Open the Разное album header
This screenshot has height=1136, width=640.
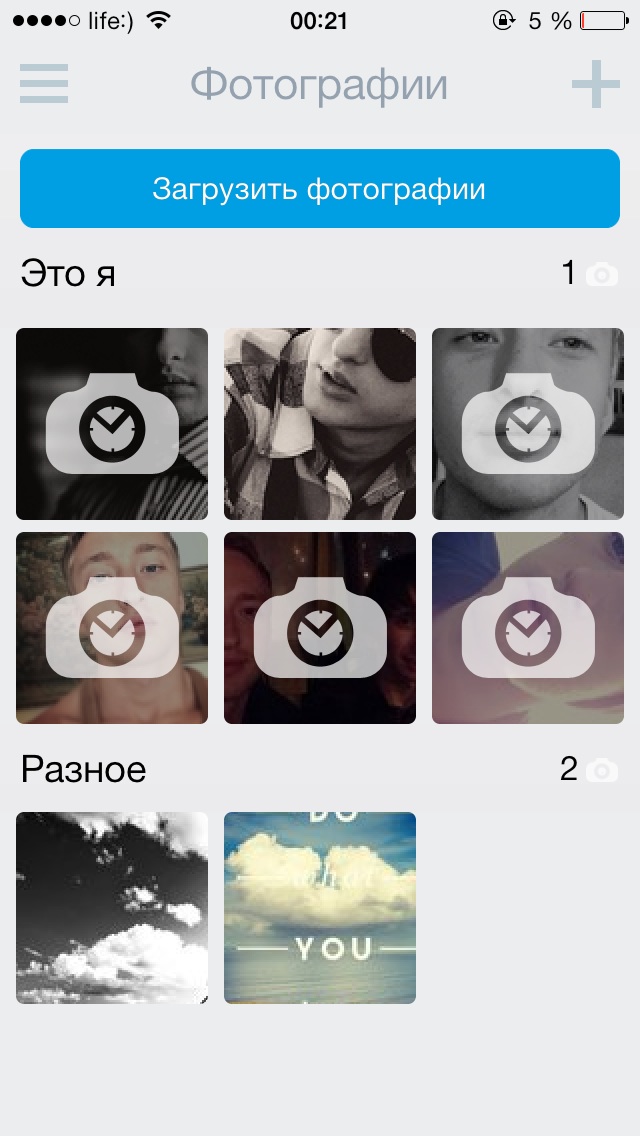[x=84, y=769]
